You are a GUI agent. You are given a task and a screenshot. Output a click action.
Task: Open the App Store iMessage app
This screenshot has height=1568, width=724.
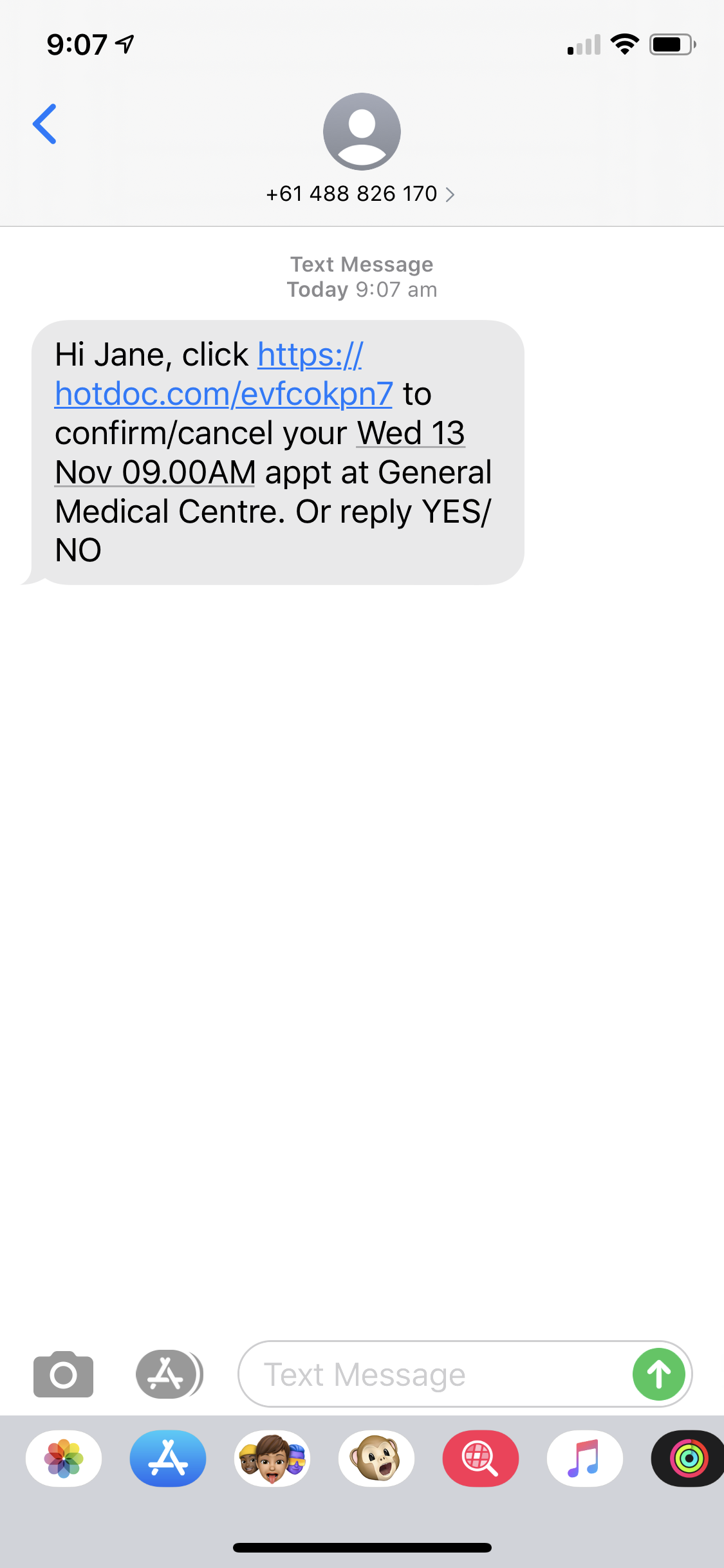(168, 1459)
